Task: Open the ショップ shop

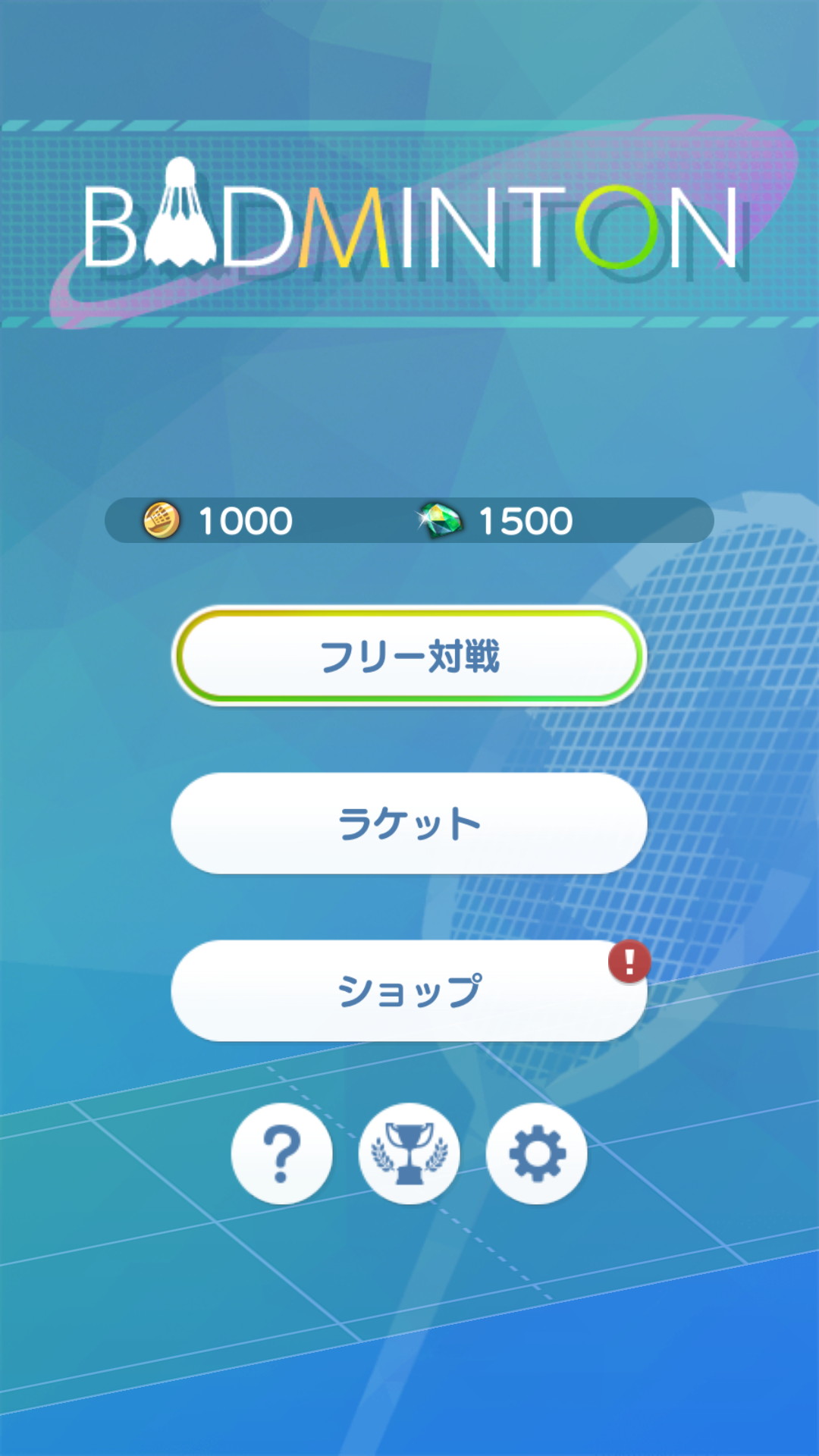Action: 409,990
